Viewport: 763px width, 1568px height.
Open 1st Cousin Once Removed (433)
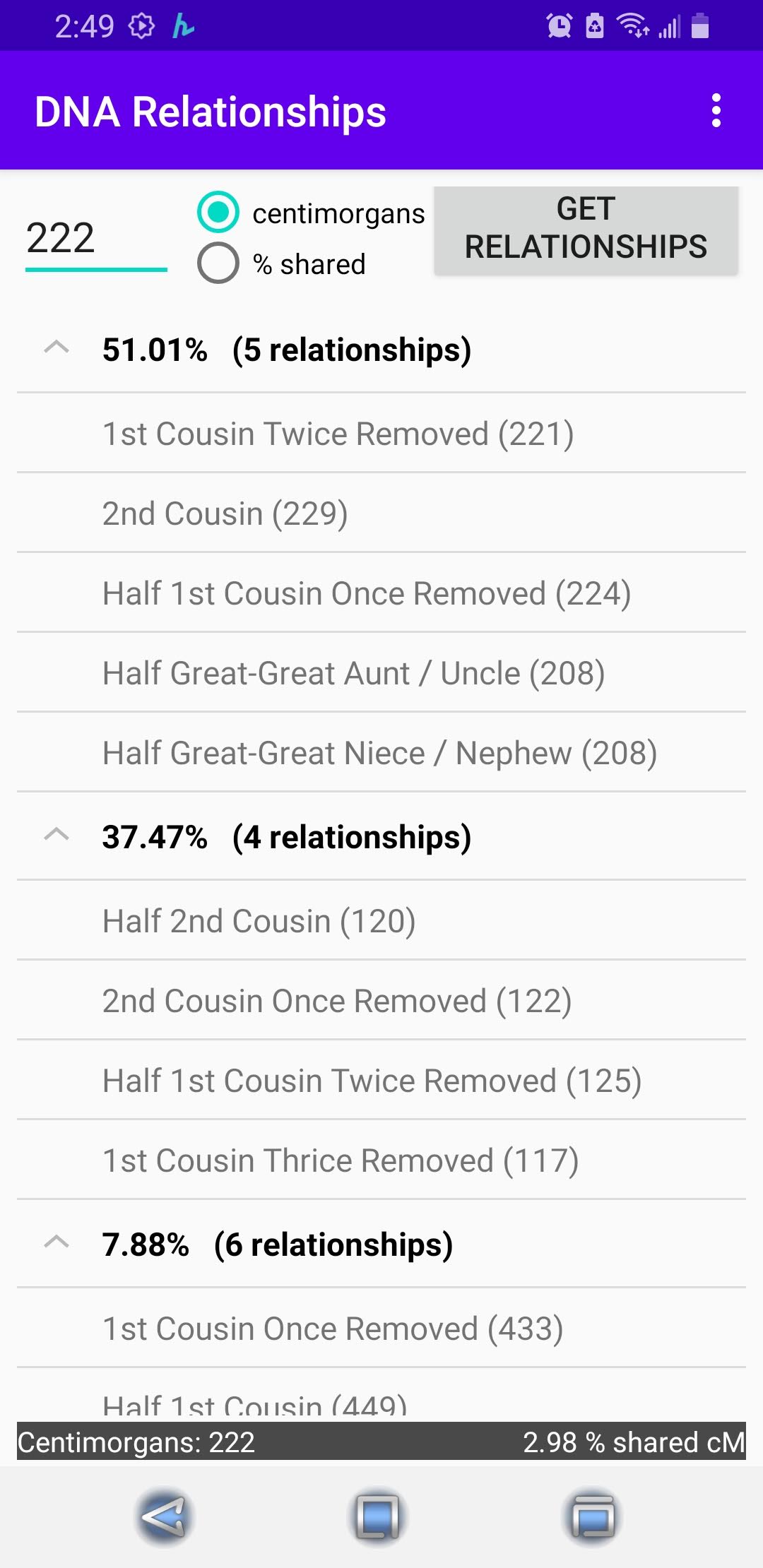[x=332, y=1328]
